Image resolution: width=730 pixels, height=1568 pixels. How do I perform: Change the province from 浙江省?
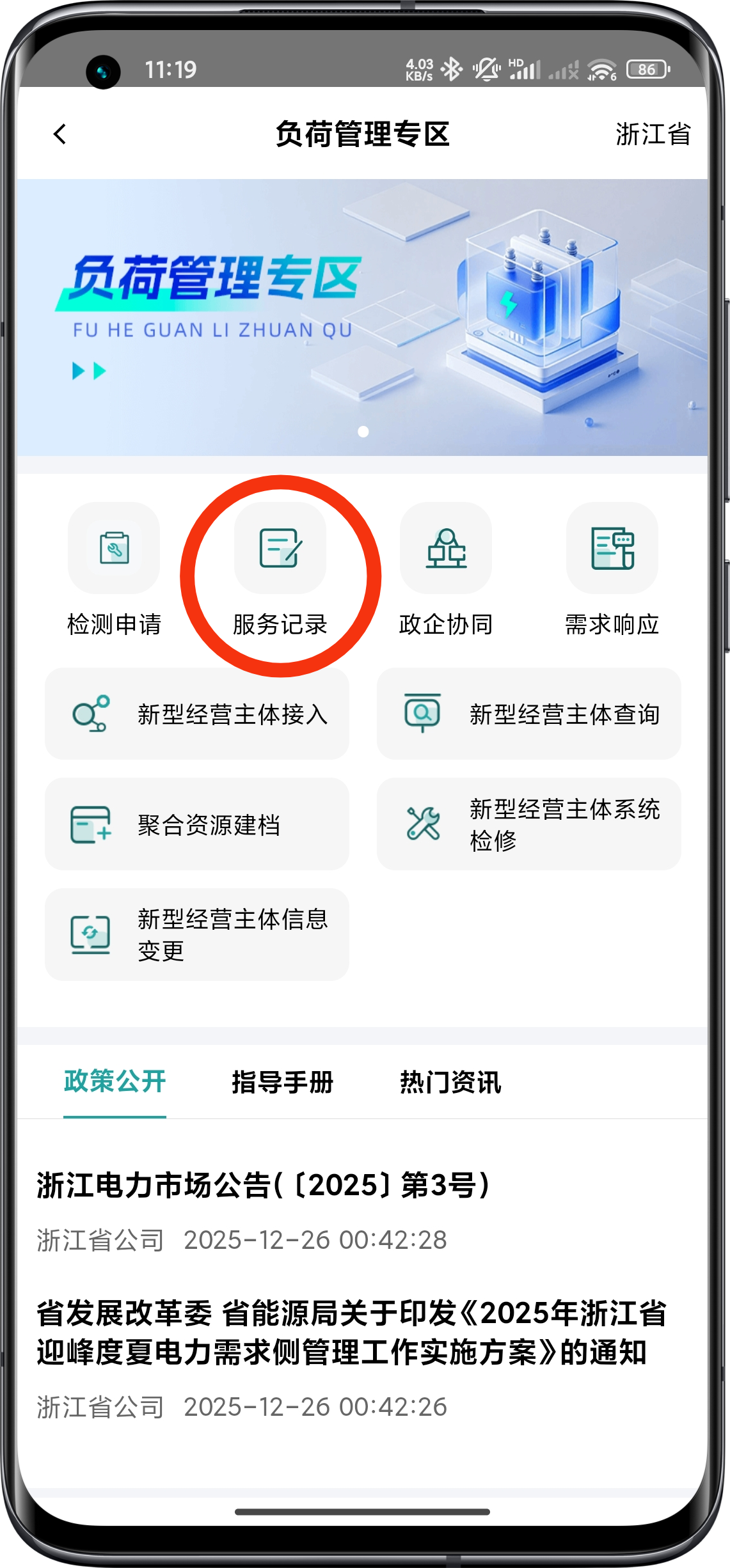[653, 134]
